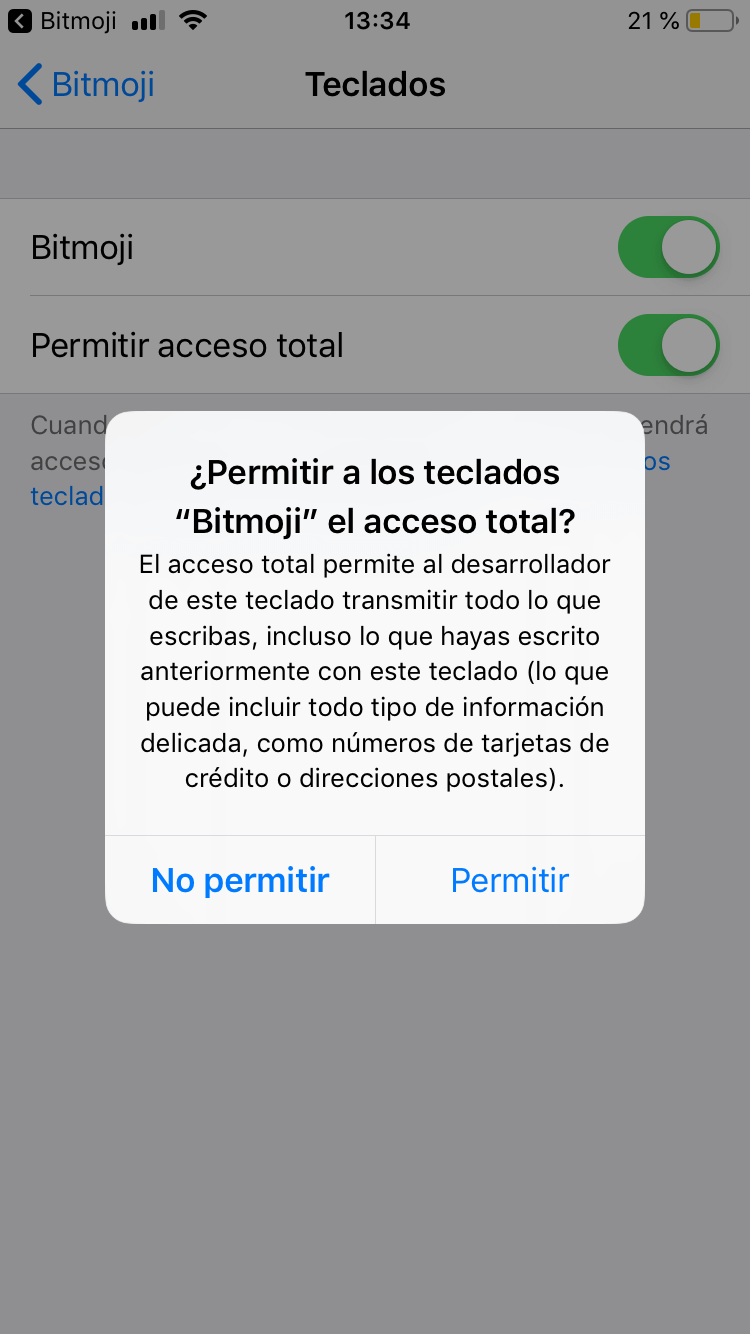
Task: Toggle the Permitir acceso total switch
Action: click(x=669, y=345)
